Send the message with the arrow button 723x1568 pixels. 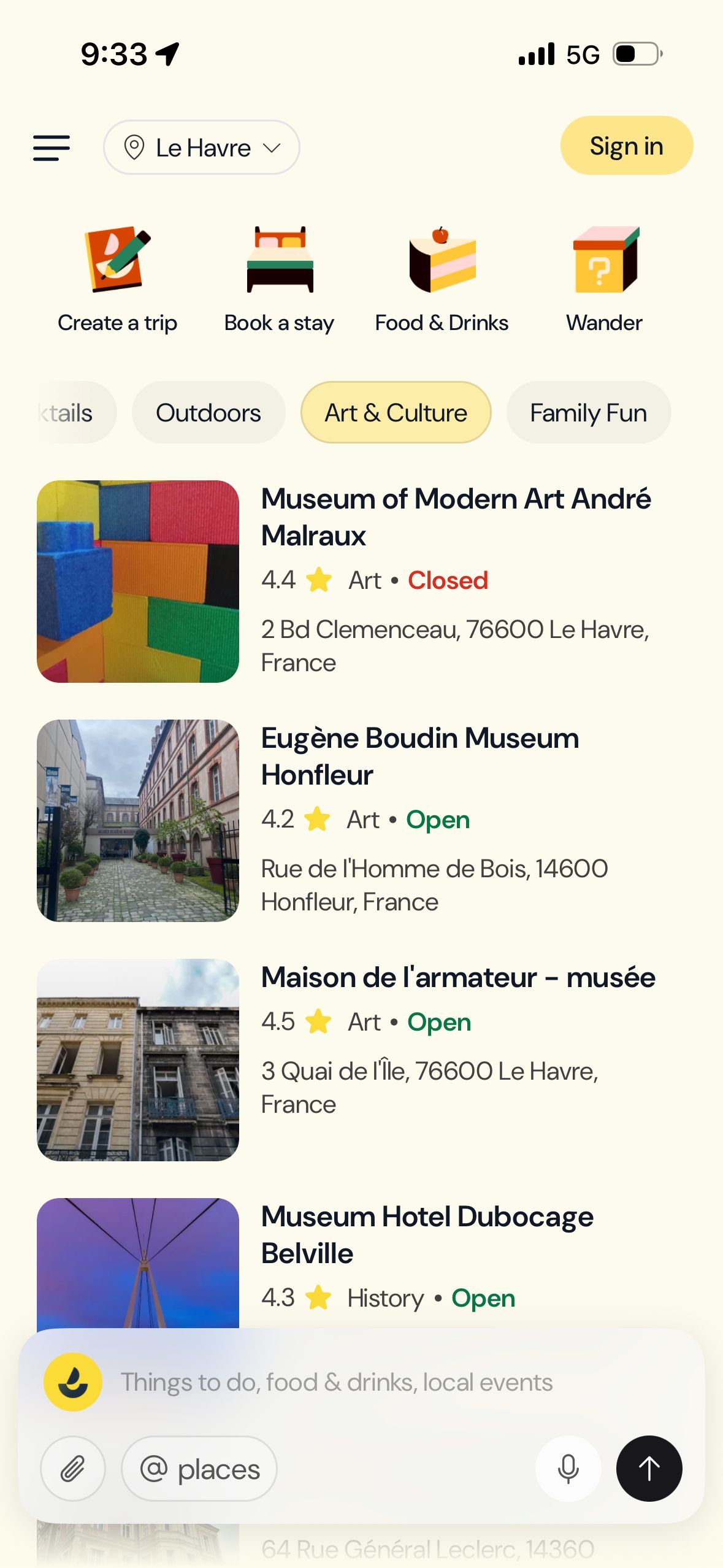pos(649,1469)
